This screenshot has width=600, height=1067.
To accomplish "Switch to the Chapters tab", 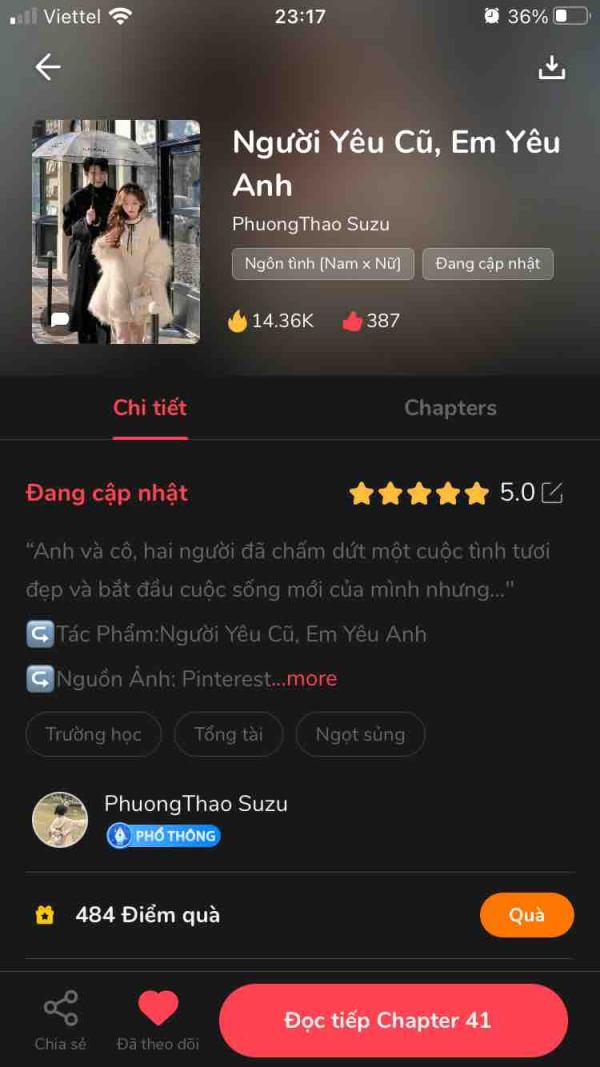I will (450, 408).
